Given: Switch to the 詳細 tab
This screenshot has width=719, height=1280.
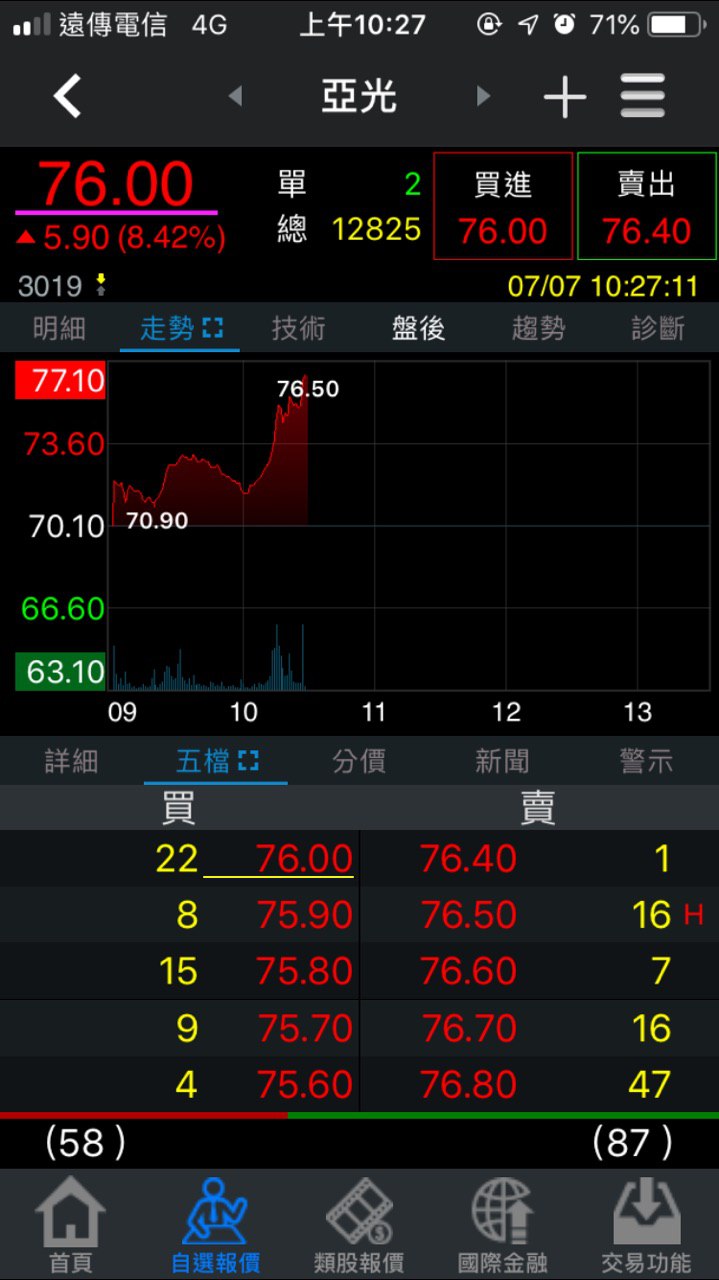Looking at the screenshot, I should [x=72, y=762].
